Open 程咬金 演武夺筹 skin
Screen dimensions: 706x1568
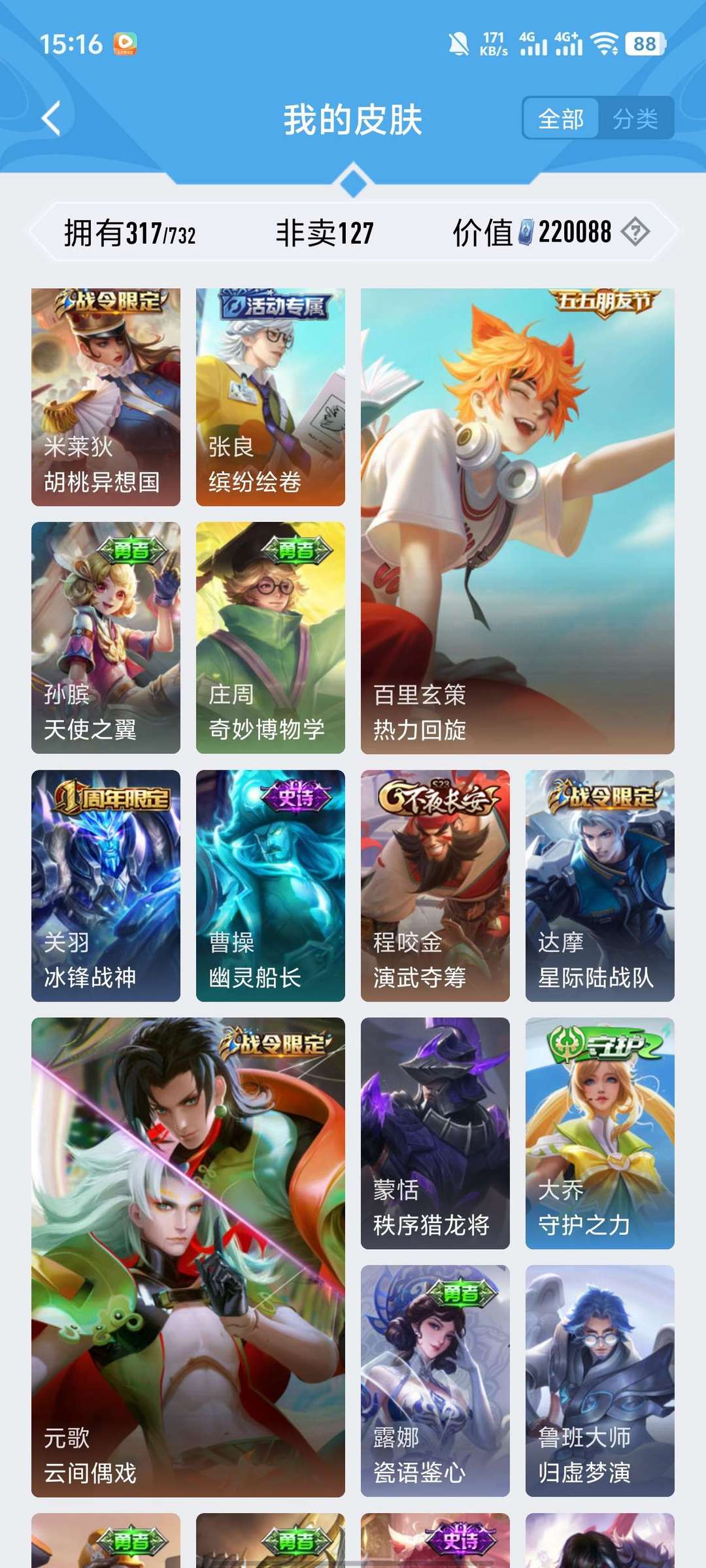(x=435, y=886)
